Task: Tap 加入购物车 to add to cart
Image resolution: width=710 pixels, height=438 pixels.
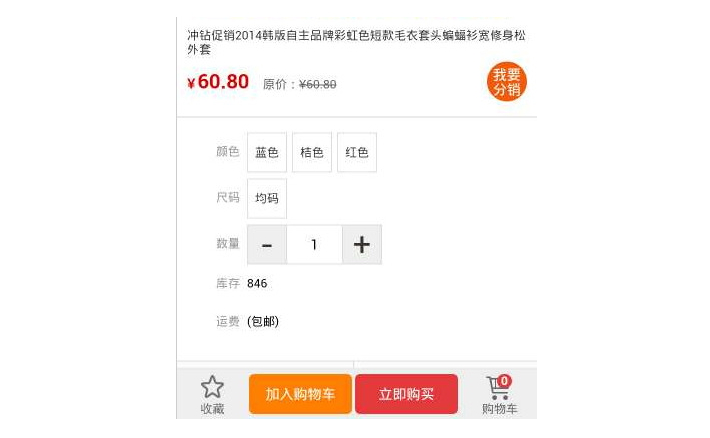Action: 300,394
